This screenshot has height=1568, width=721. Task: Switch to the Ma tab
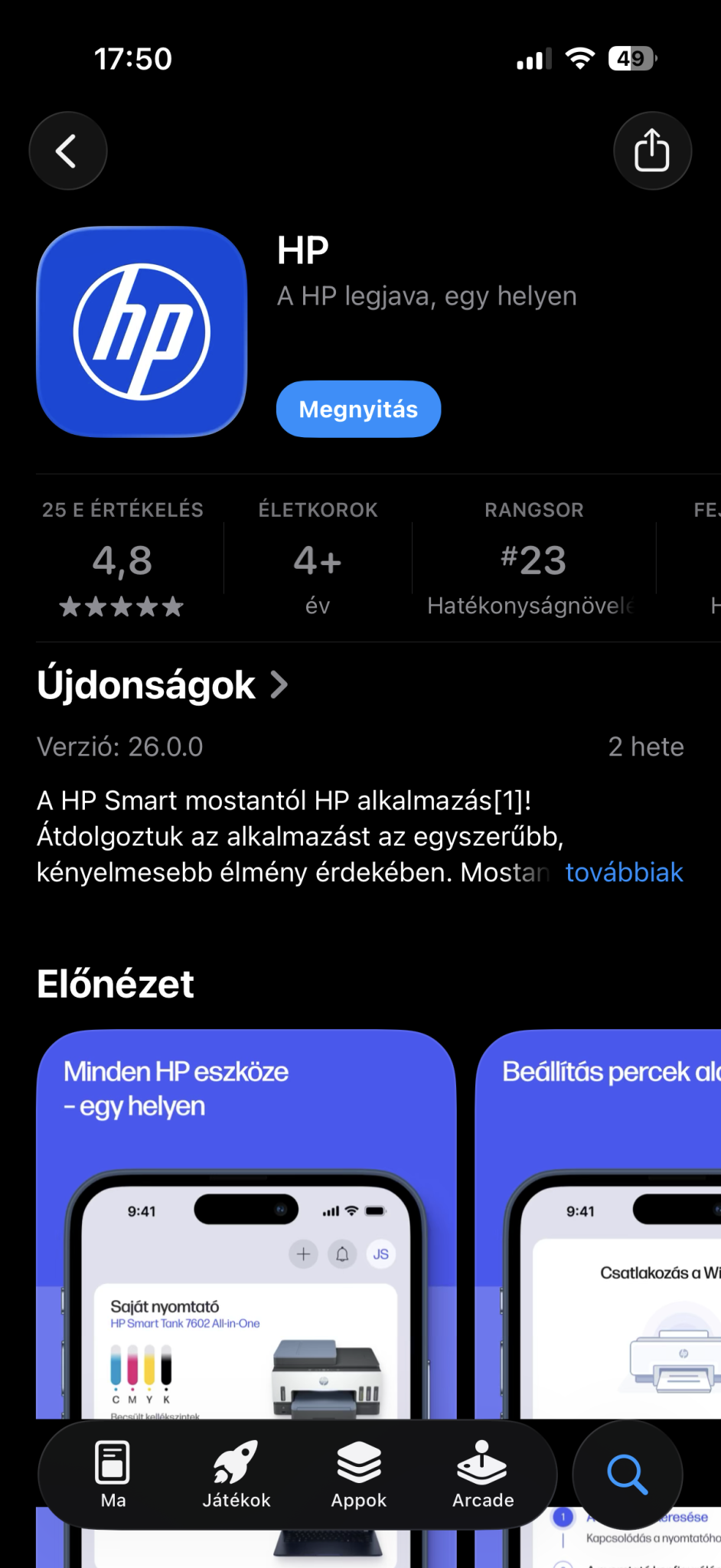(x=113, y=1475)
